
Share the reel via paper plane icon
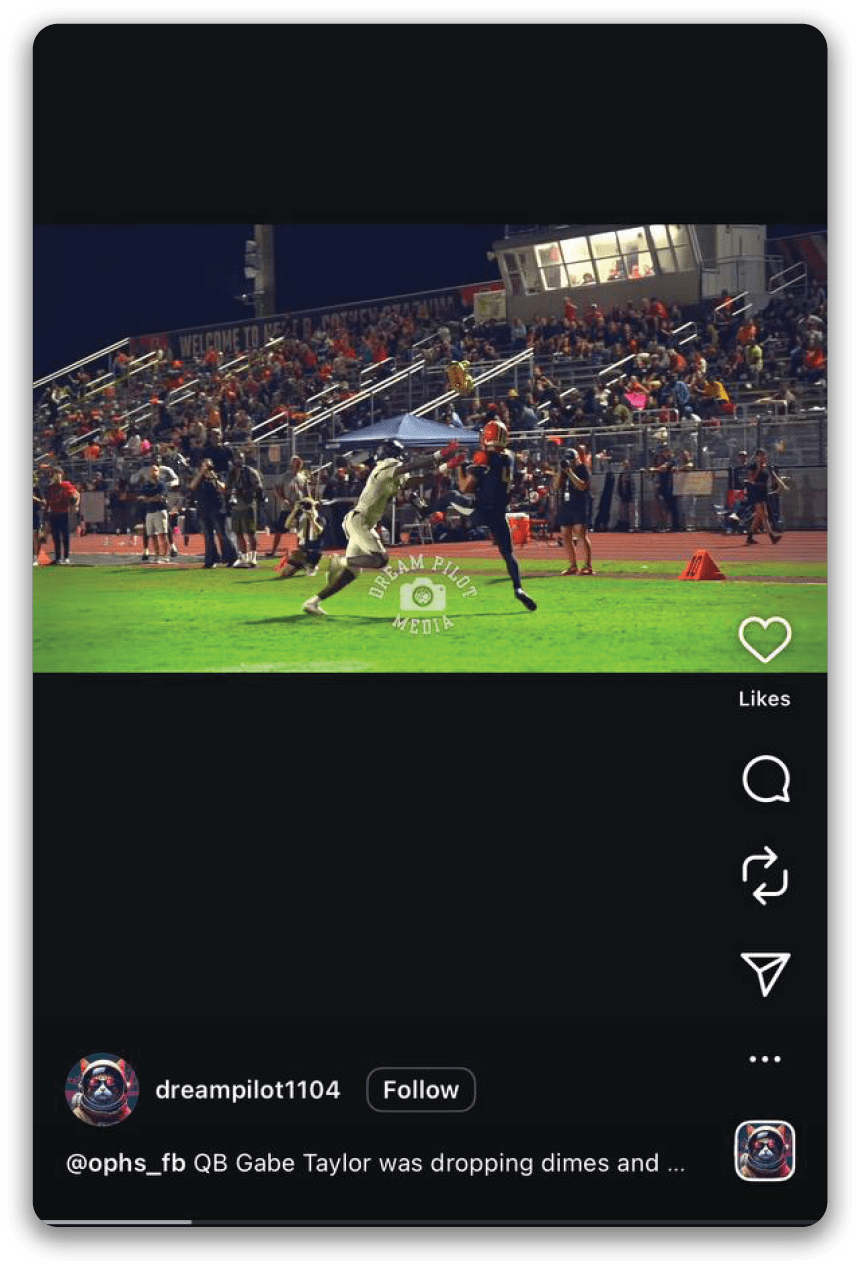click(x=766, y=973)
